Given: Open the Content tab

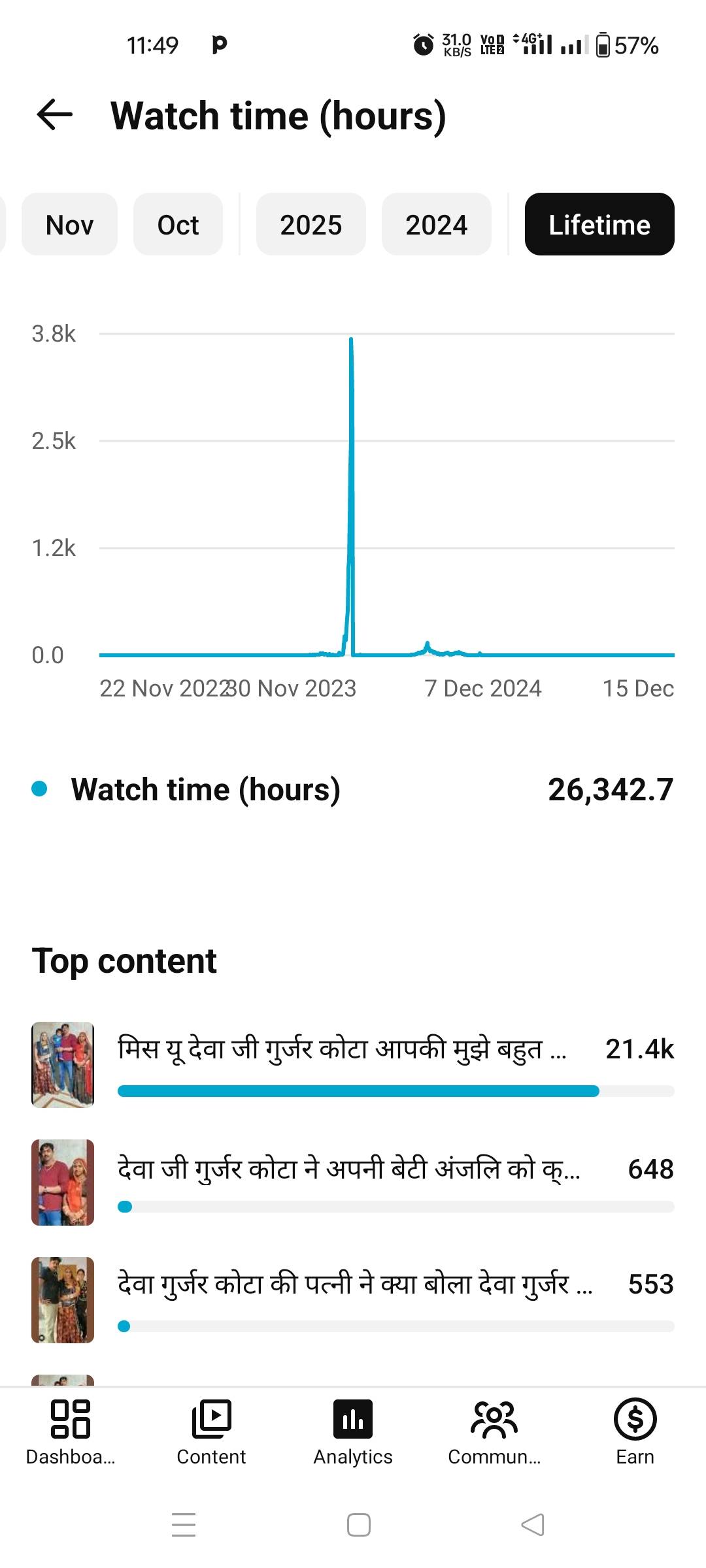Looking at the screenshot, I should pyautogui.click(x=211, y=1432).
